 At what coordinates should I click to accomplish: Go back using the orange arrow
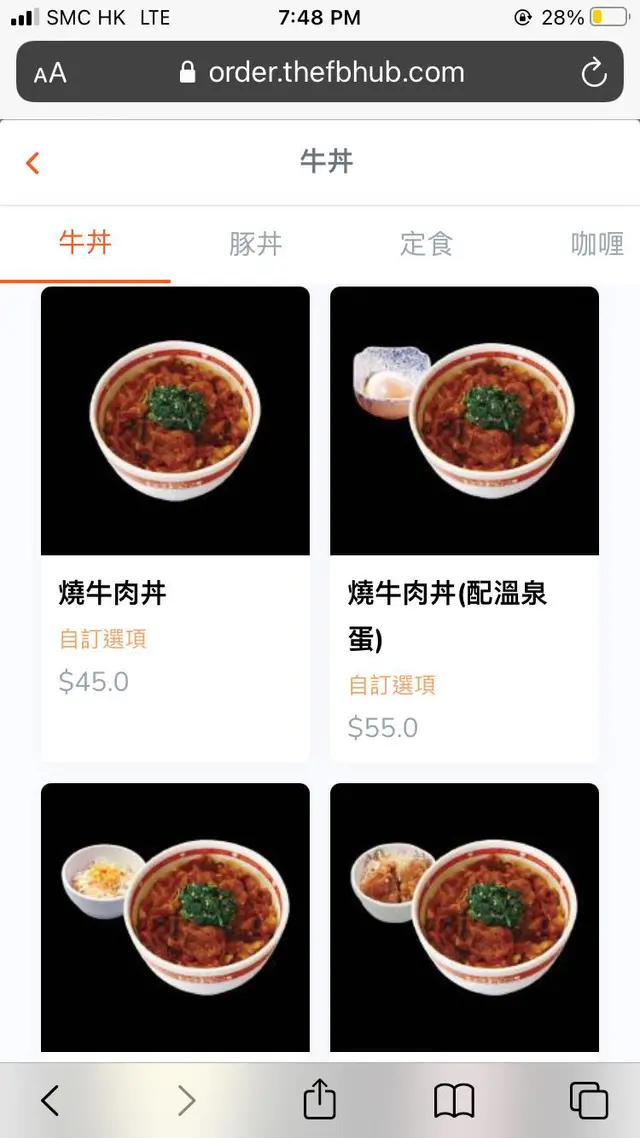click(x=33, y=163)
